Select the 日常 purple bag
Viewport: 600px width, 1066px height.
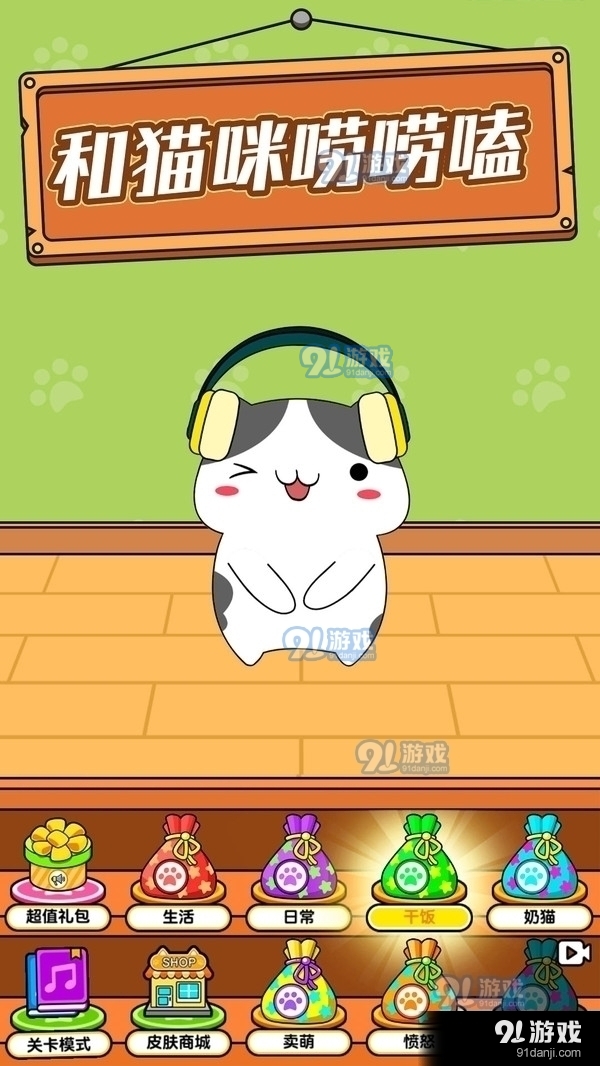coord(299,860)
